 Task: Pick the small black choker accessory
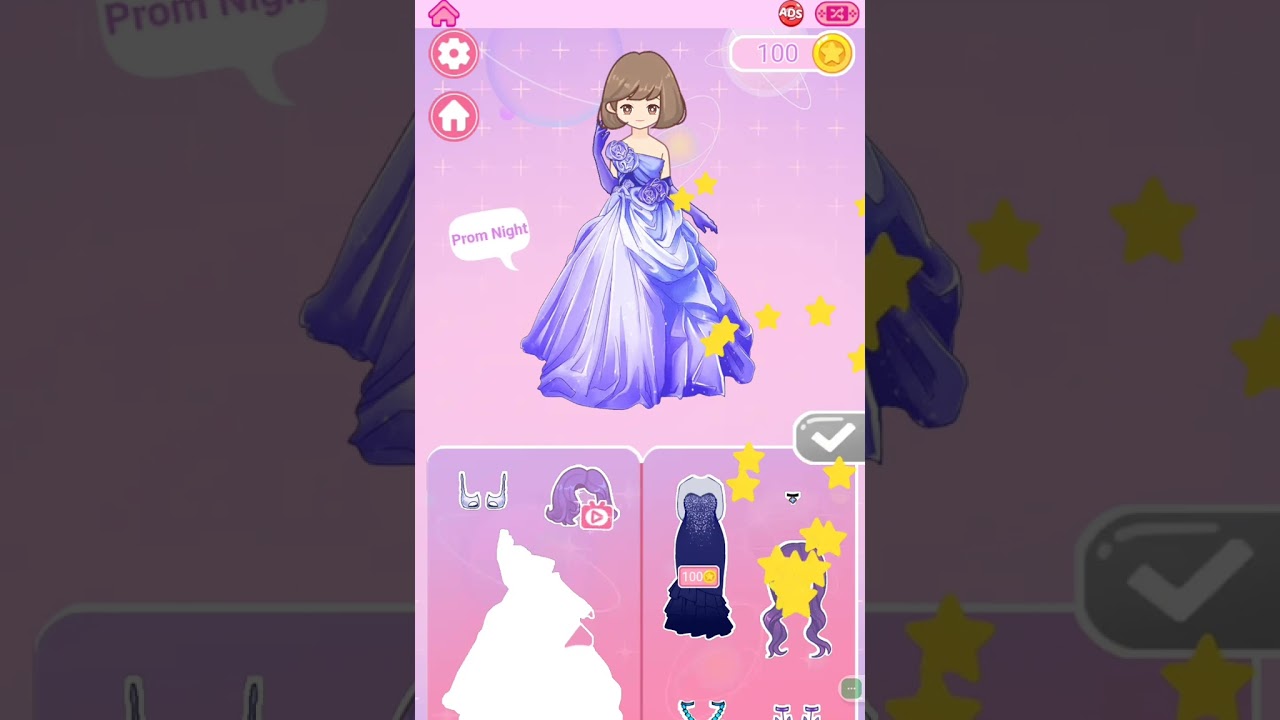[792, 497]
